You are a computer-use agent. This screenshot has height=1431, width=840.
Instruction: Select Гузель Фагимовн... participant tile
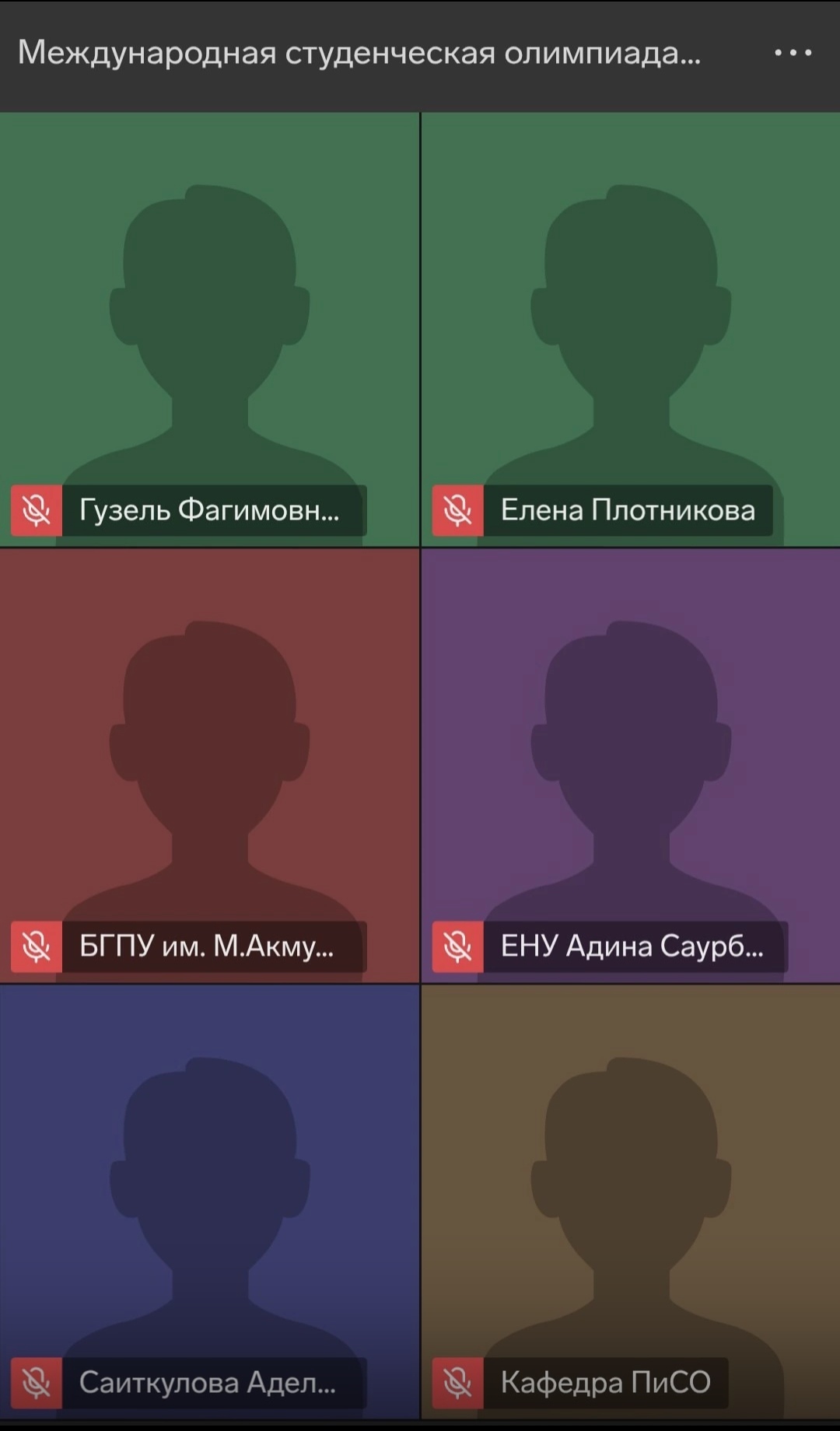209,329
